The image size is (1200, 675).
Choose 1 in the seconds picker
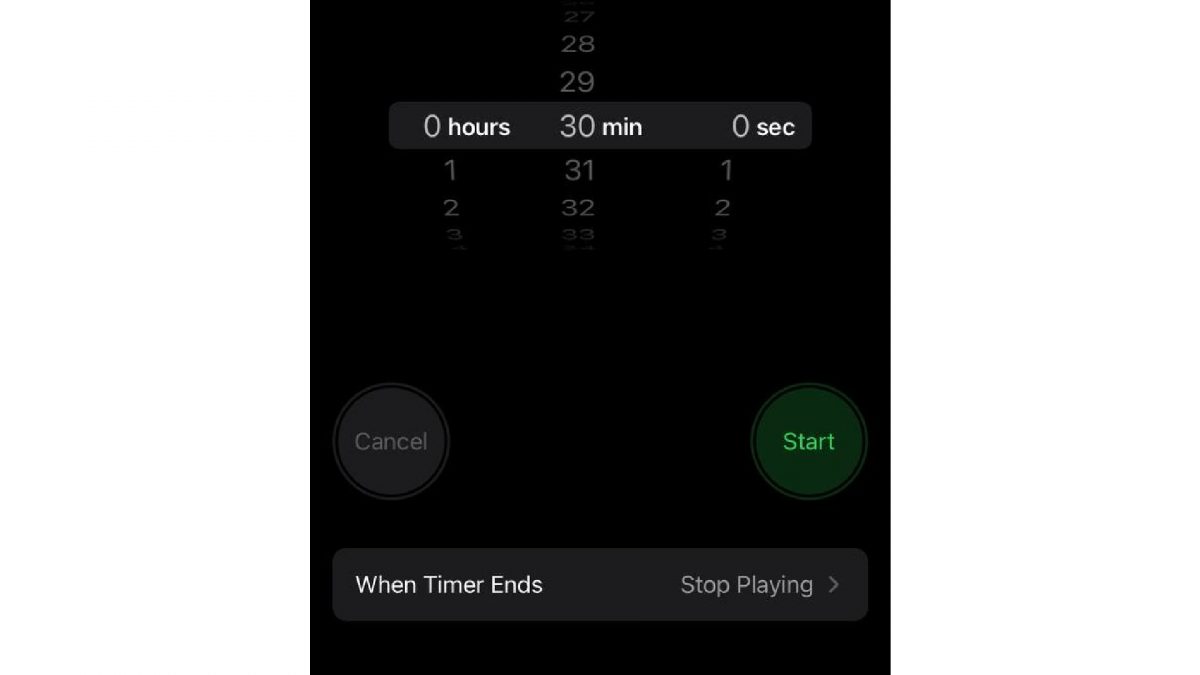(x=727, y=171)
